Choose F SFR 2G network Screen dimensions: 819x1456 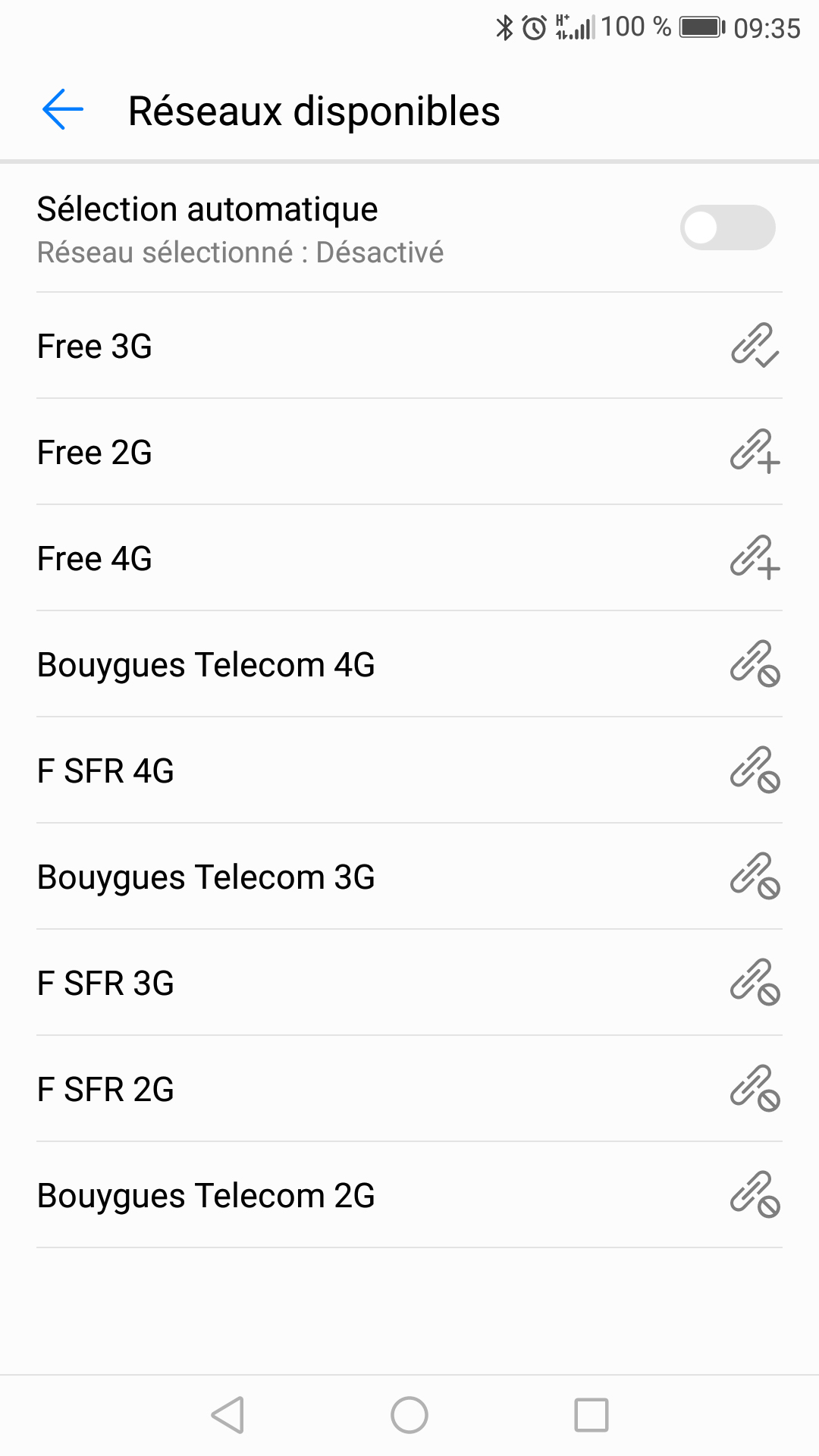(x=409, y=1089)
